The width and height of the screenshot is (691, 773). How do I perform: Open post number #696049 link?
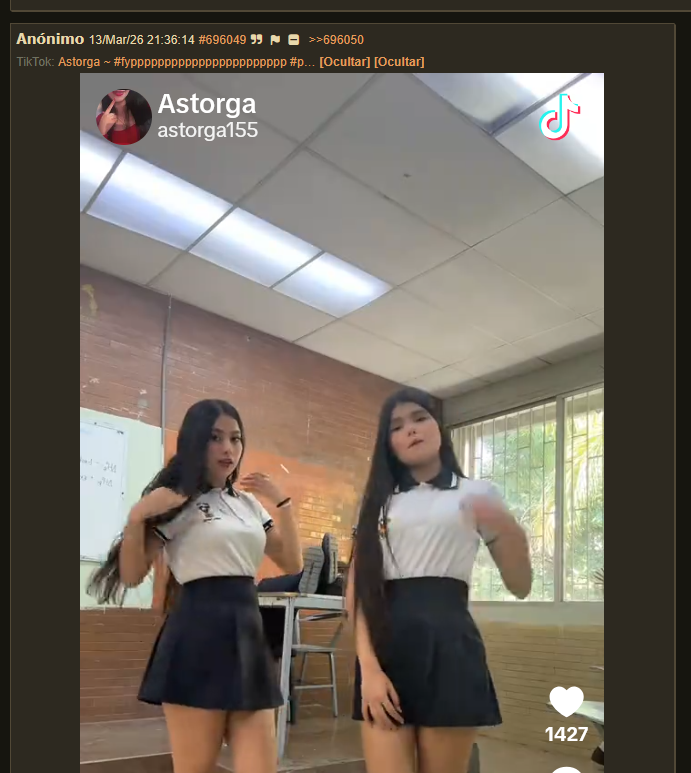tap(222, 40)
